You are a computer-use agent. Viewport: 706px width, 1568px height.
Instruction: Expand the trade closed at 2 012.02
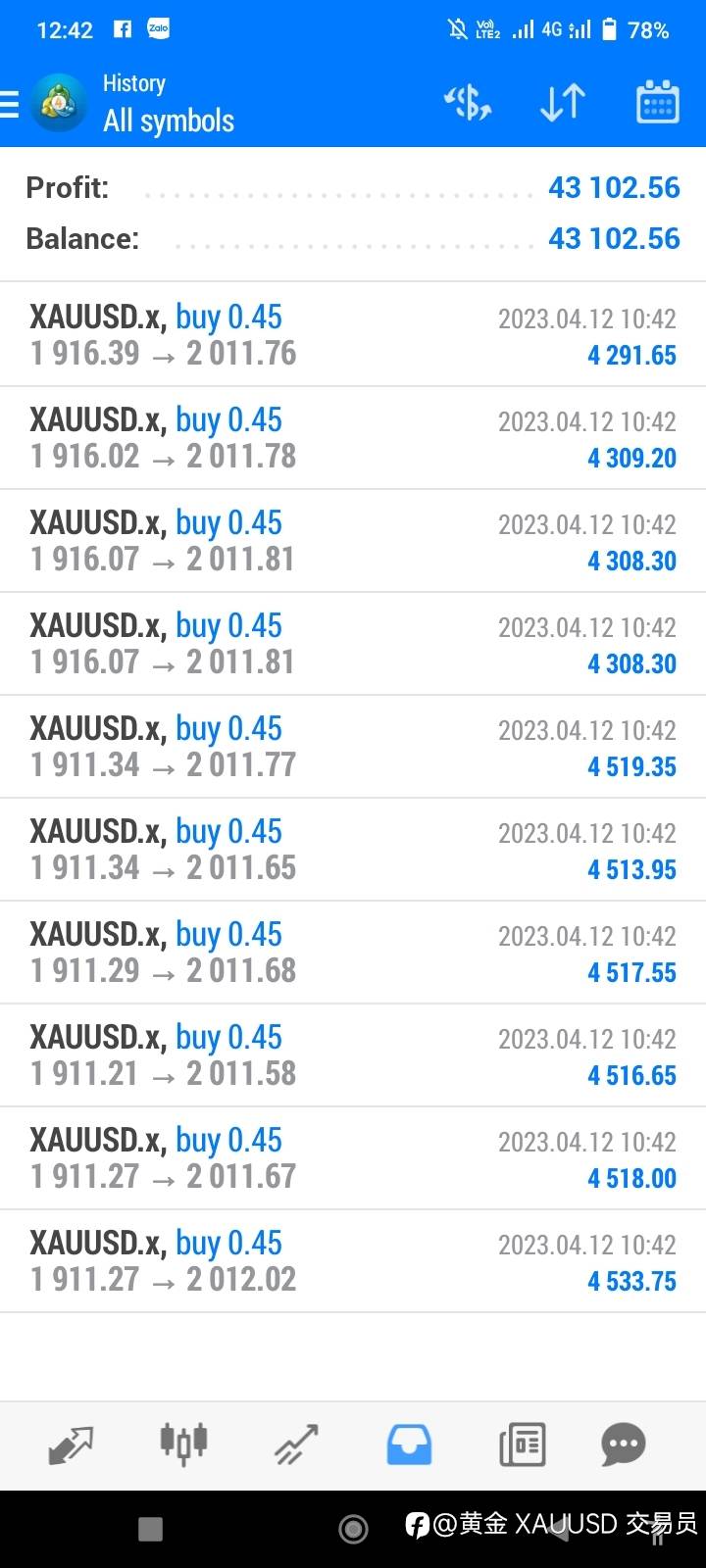point(353,1261)
